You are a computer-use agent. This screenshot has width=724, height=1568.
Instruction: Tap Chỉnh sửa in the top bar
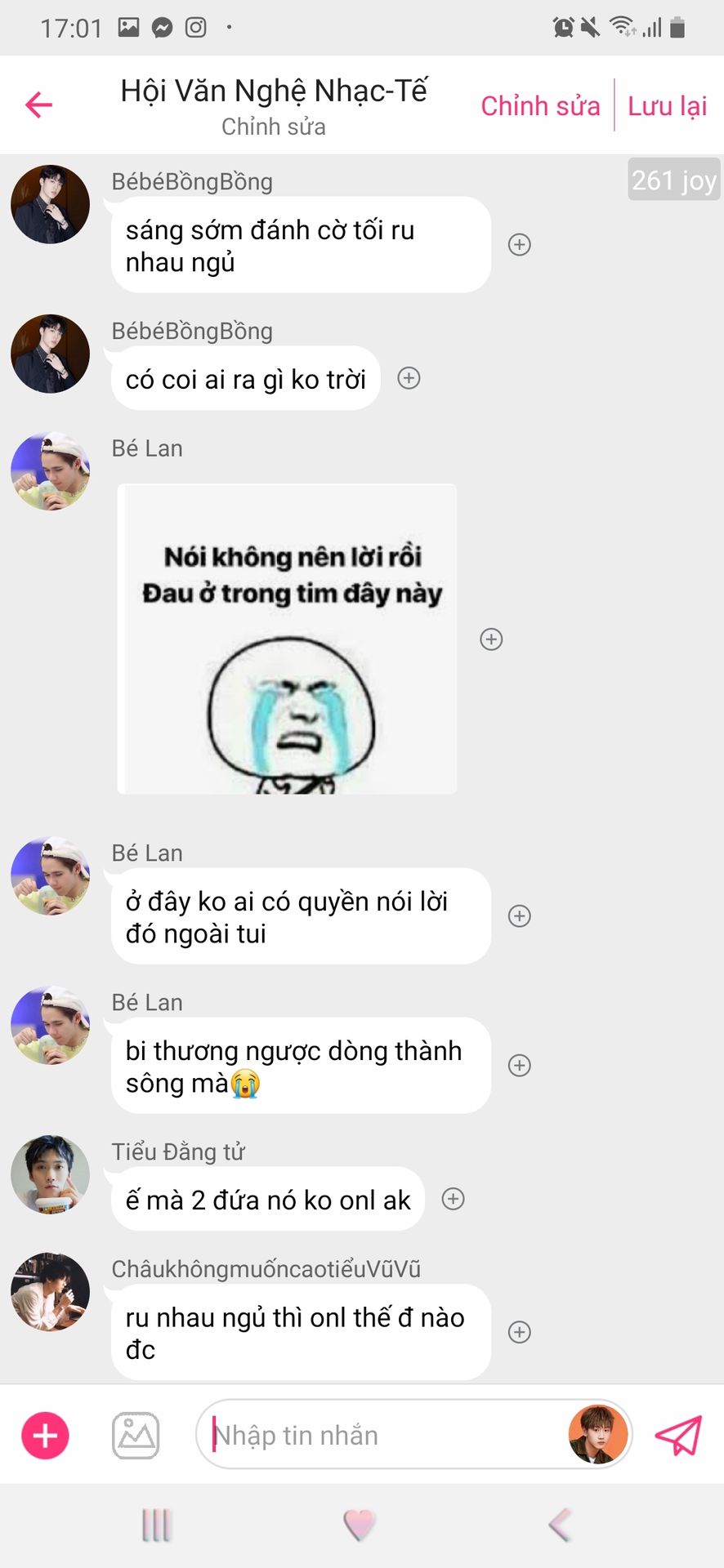tap(540, 106)
